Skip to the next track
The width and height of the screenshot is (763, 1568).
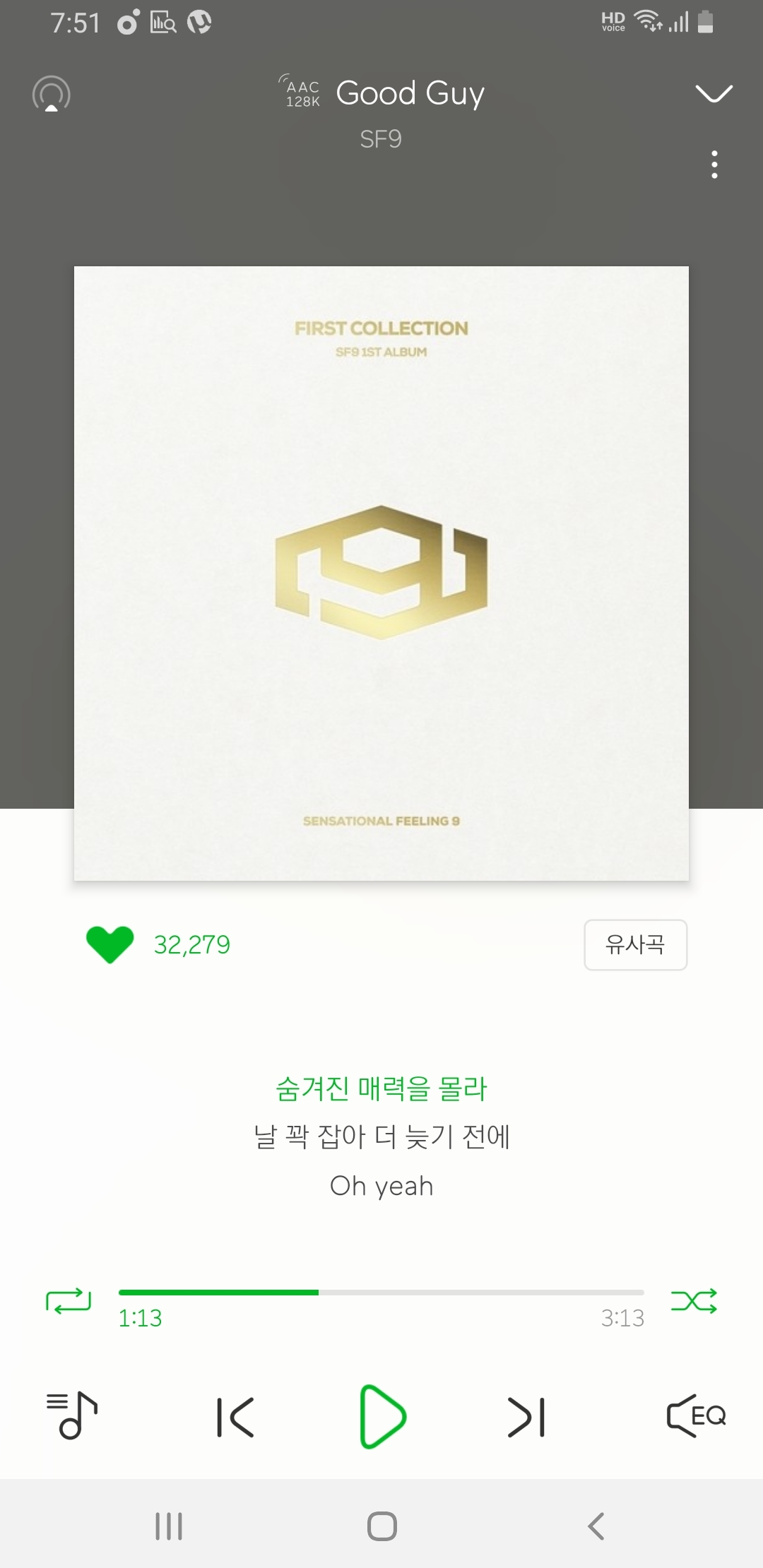pyautogui.click(x=527, y=1417)
